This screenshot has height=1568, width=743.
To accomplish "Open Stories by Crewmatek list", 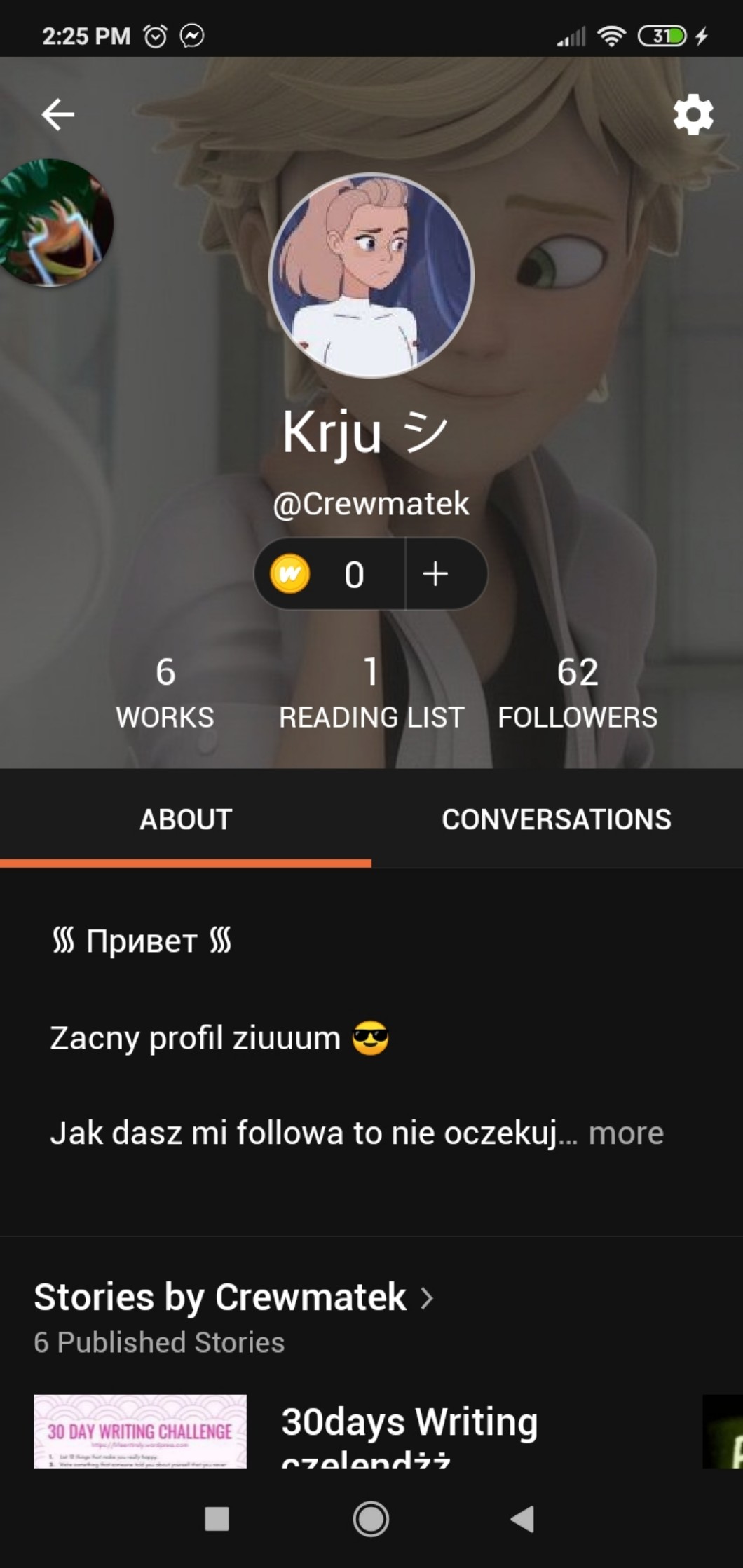I will point(233,1297).
